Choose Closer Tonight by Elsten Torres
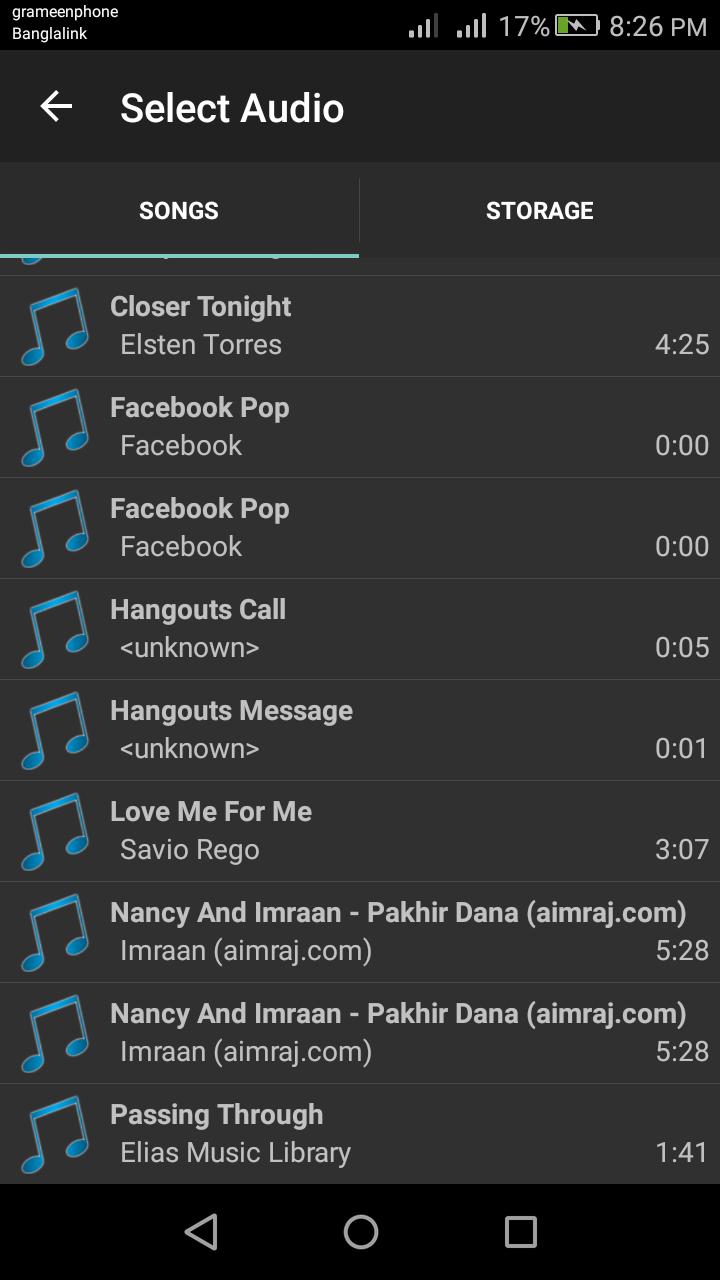The width and height of the screenshot is (720, 1280). [x=360, y=326]
